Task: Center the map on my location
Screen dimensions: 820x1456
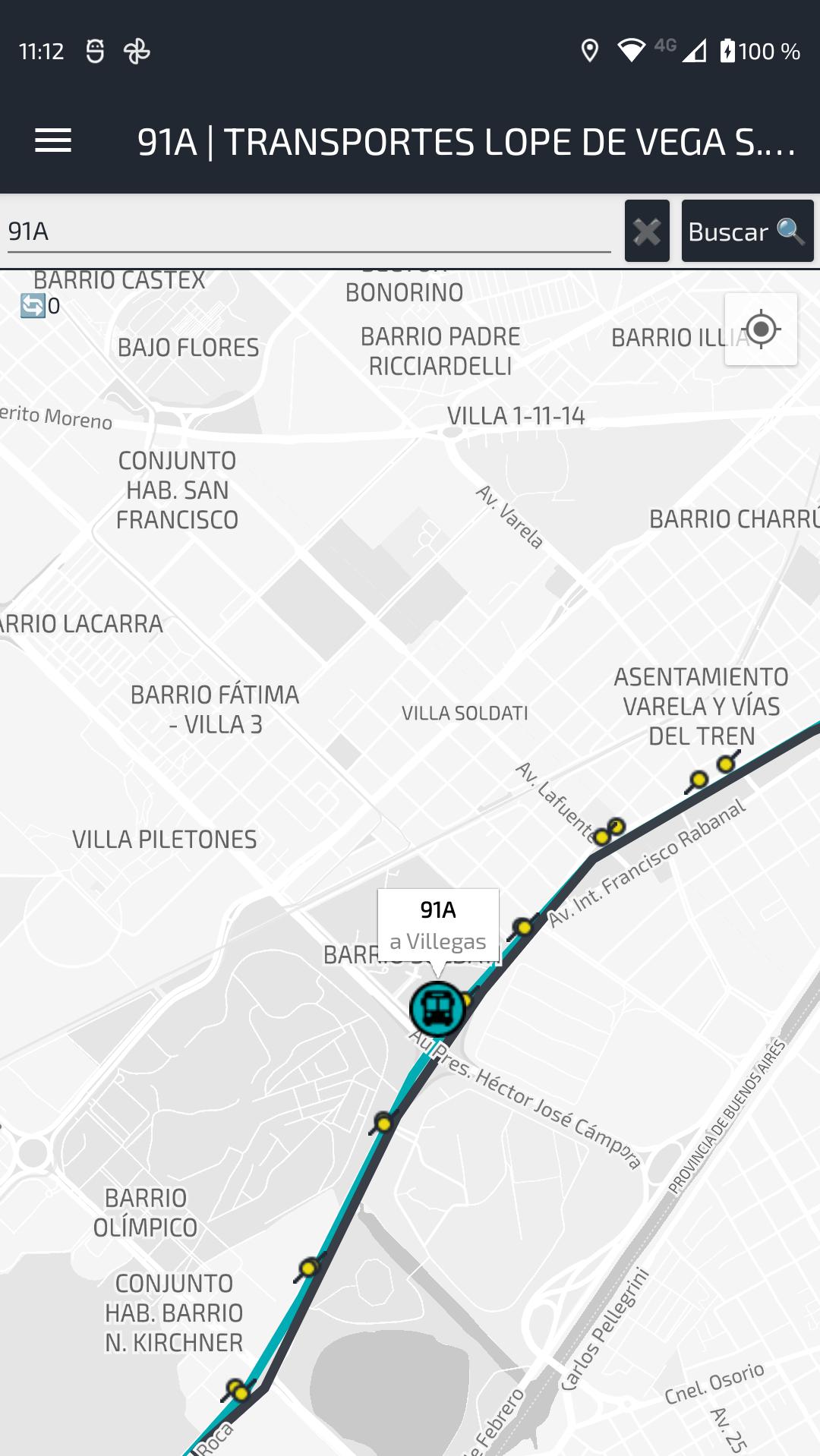Action: (x=761, y=329)
